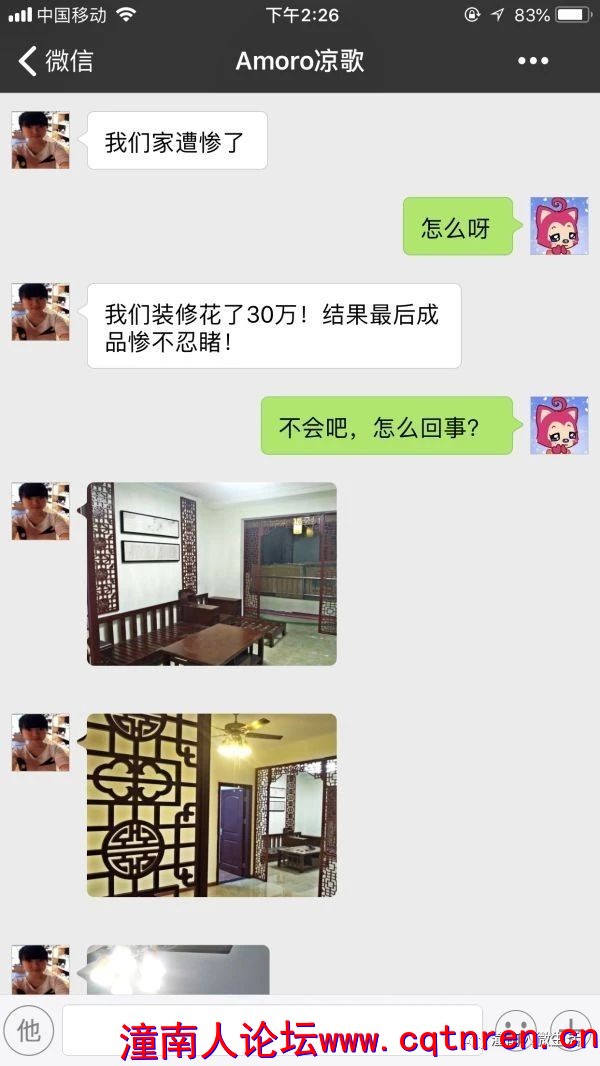
Task: Open the plus attachments menu
Action: (572, 1030)
